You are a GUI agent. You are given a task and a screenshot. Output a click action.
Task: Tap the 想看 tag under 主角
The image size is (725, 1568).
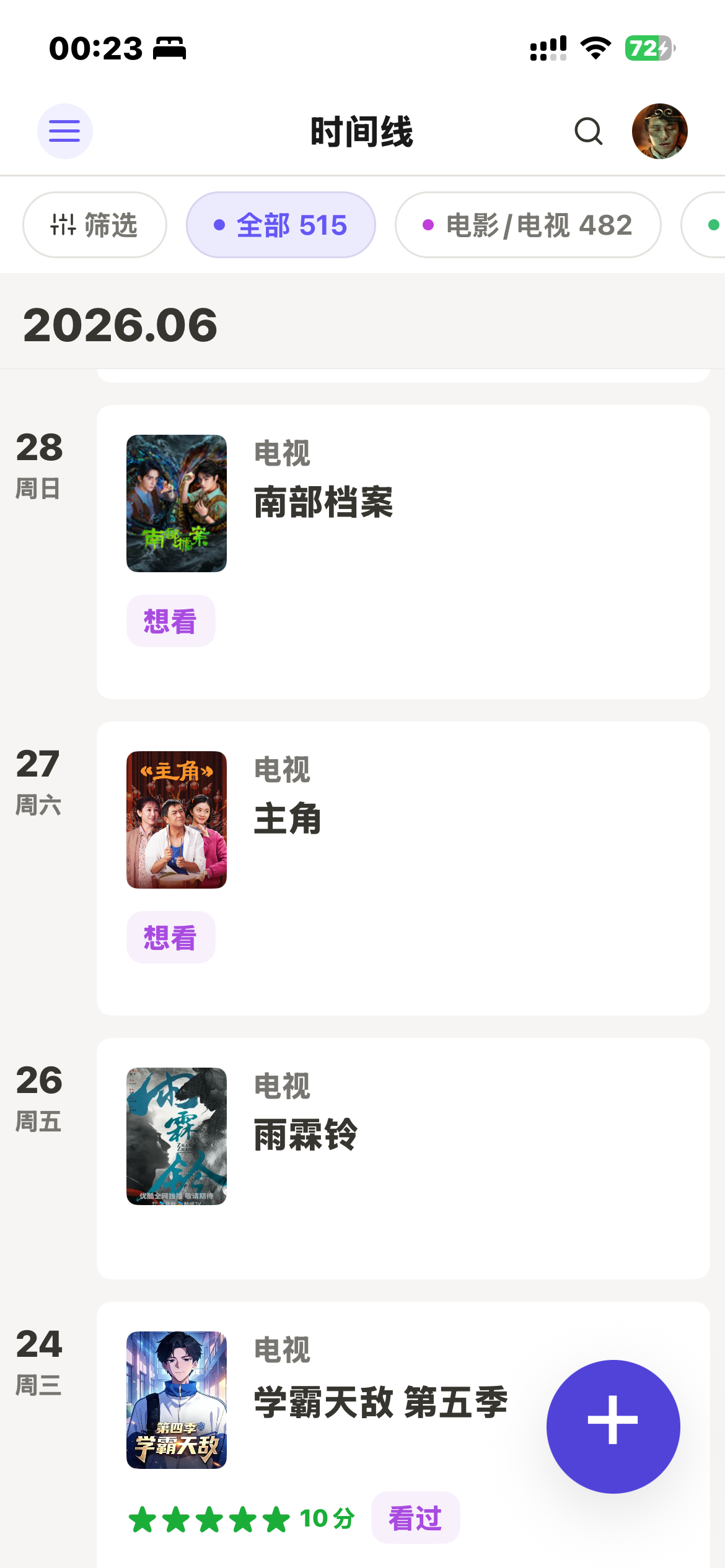(x=170, y=938)
